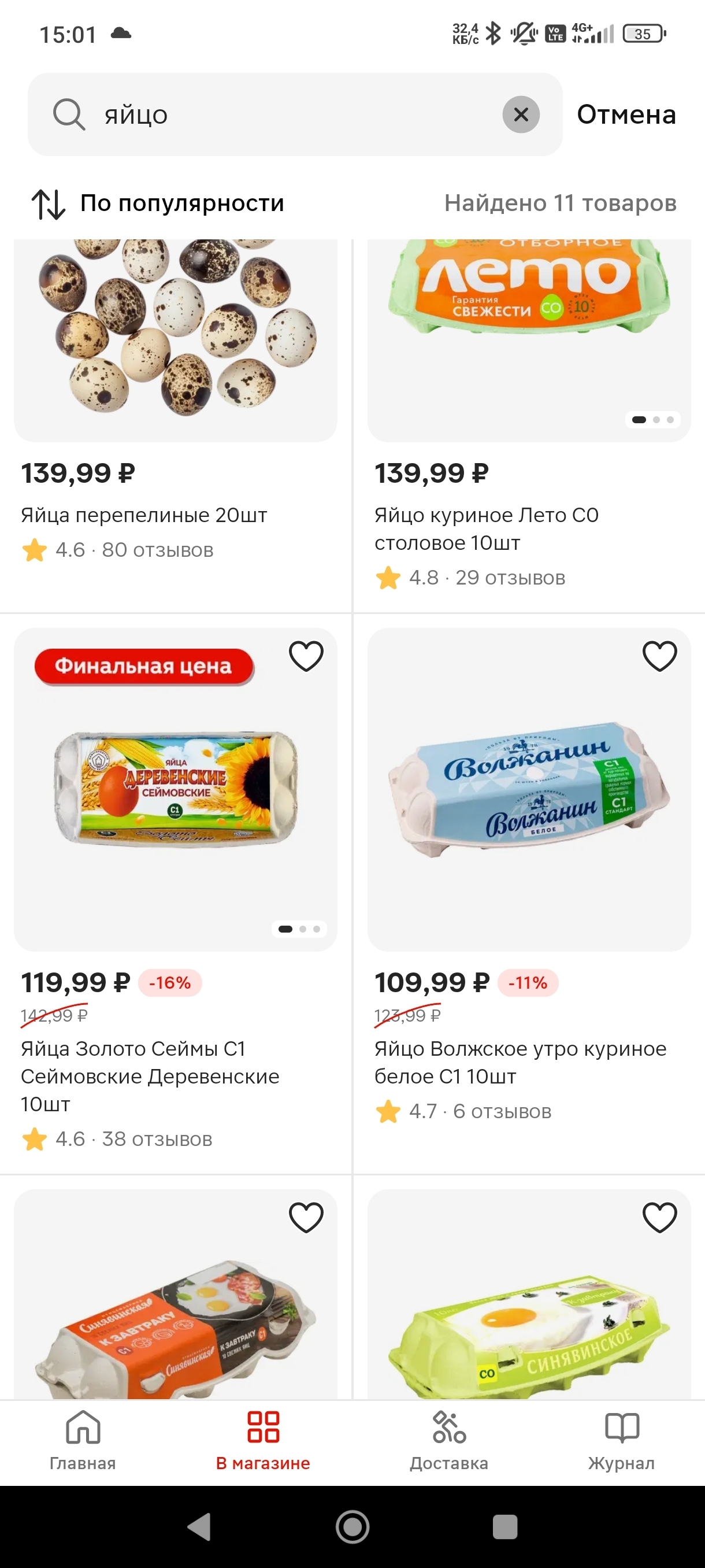
Task: Open the По популярности sorting options
Action: coord(158,204)
